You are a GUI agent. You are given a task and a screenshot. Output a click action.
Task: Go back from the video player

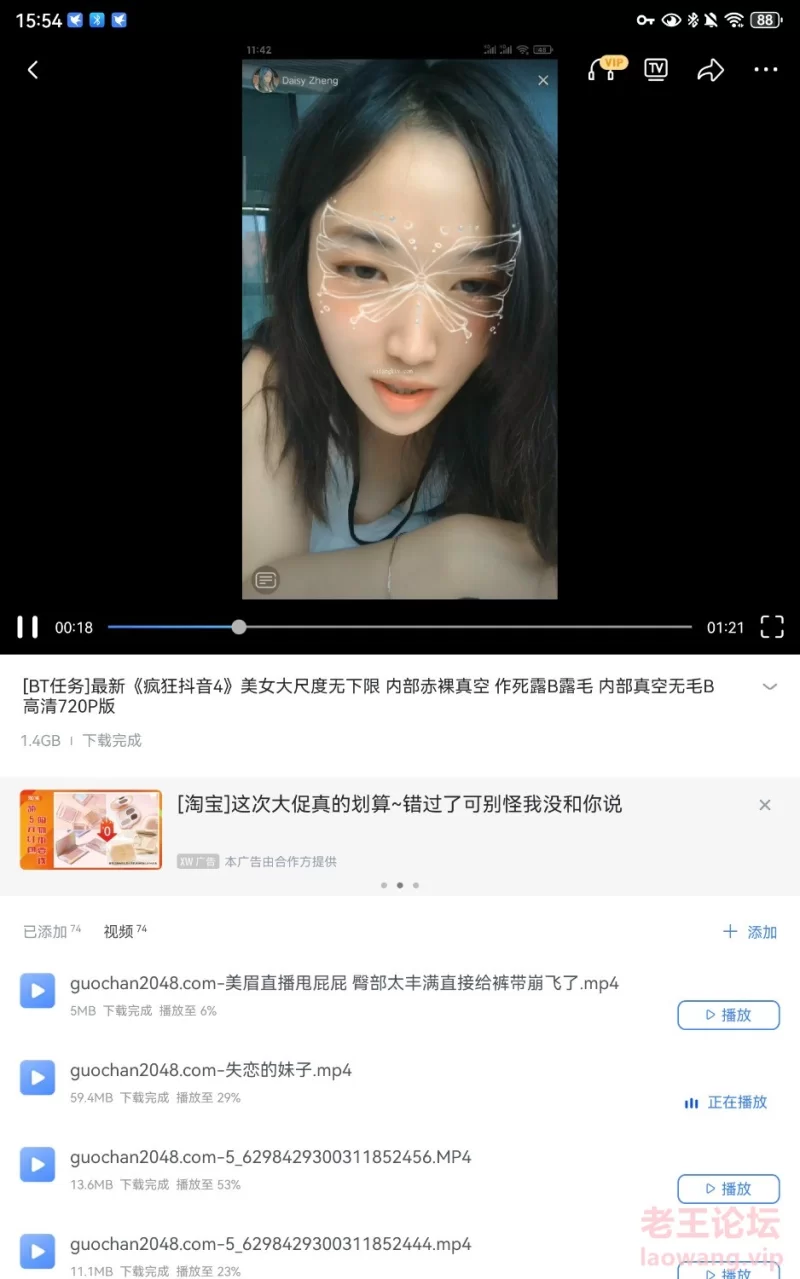tap(33, 70)
